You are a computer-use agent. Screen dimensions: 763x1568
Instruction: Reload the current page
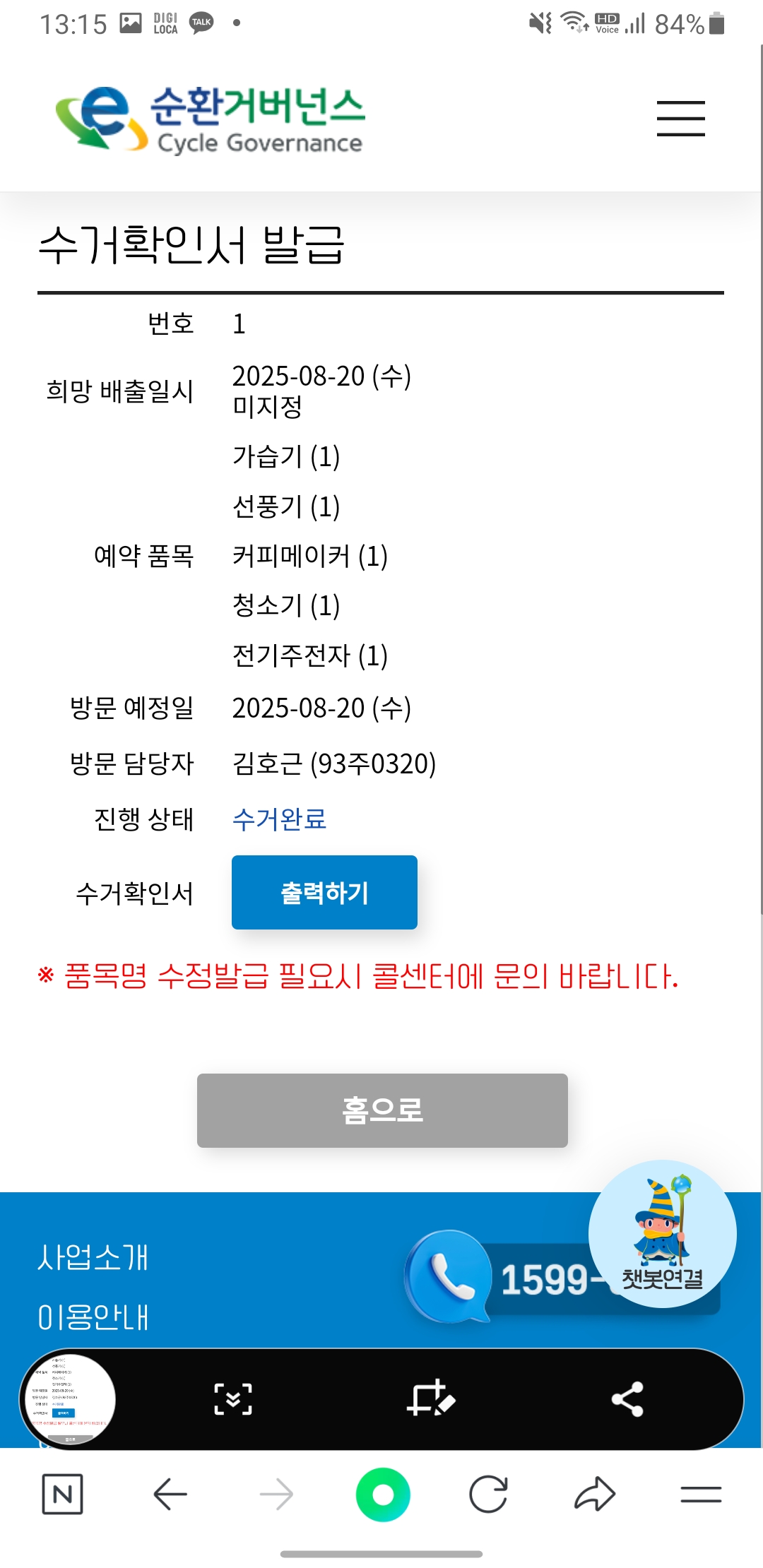tap(488, 1495)
